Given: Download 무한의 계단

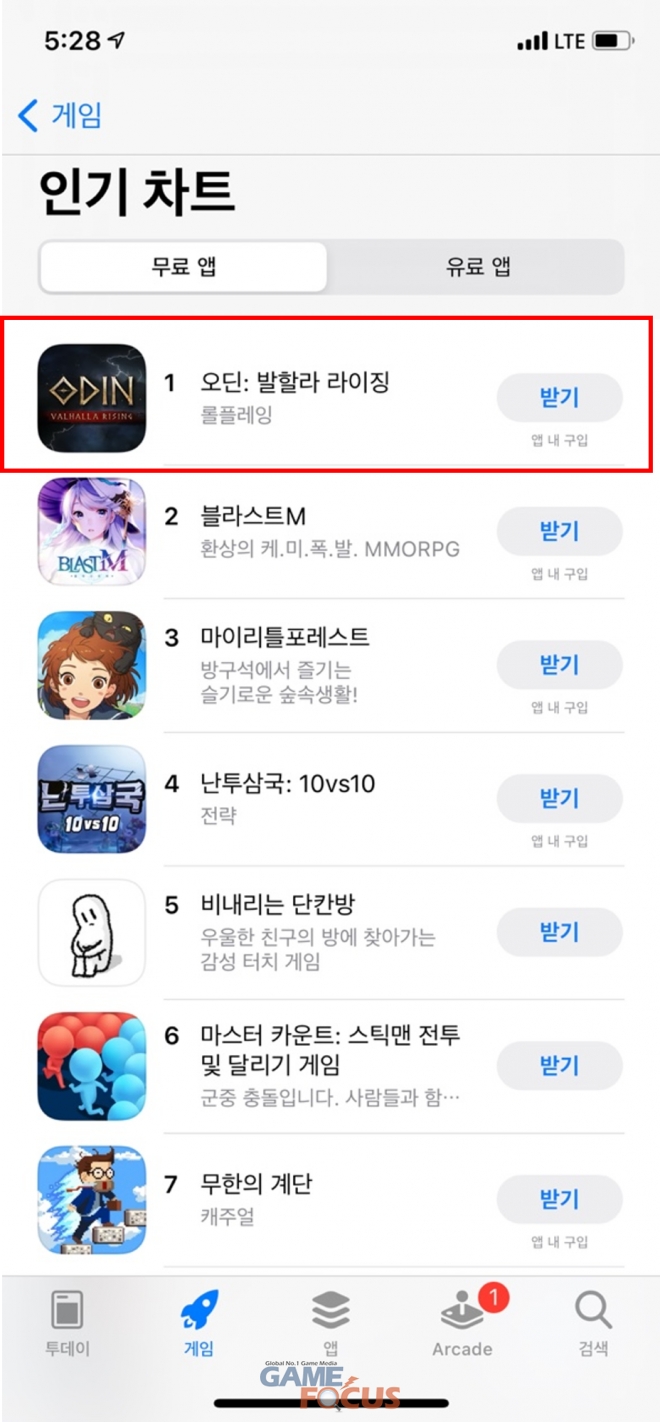Looking at the screenshot, I should 559,1198.
